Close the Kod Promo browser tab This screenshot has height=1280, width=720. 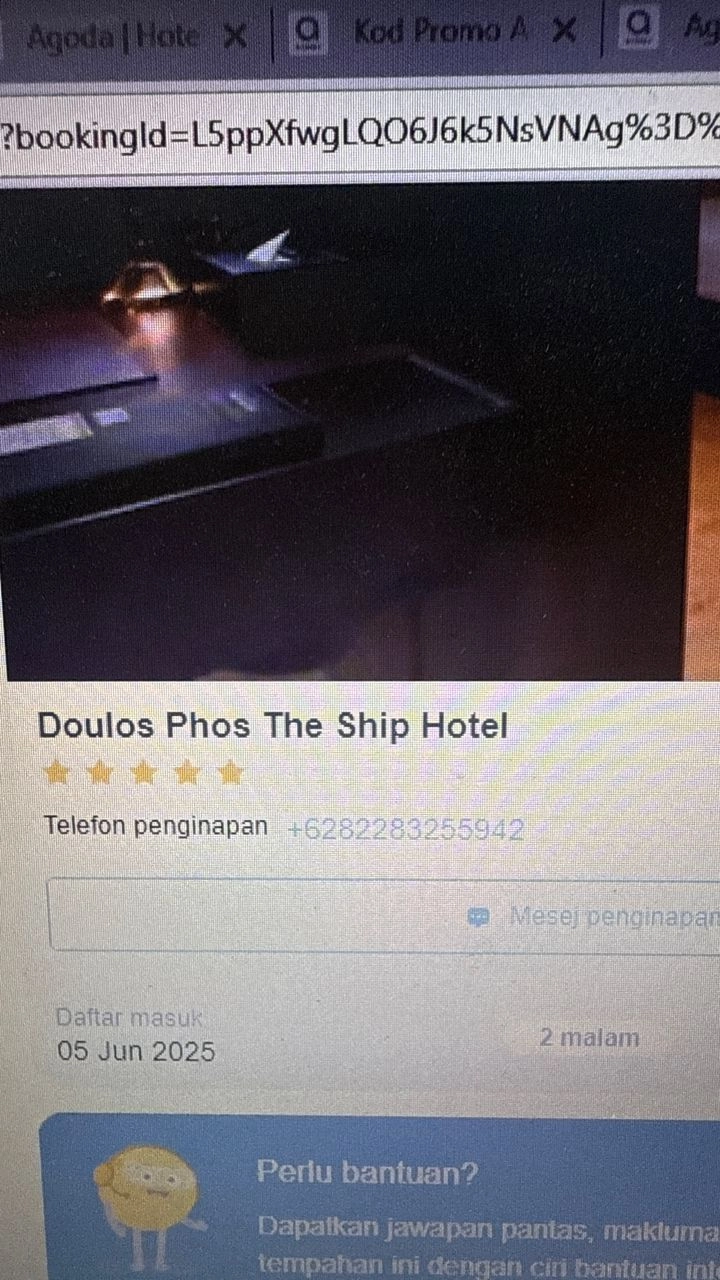coord(564,32)
